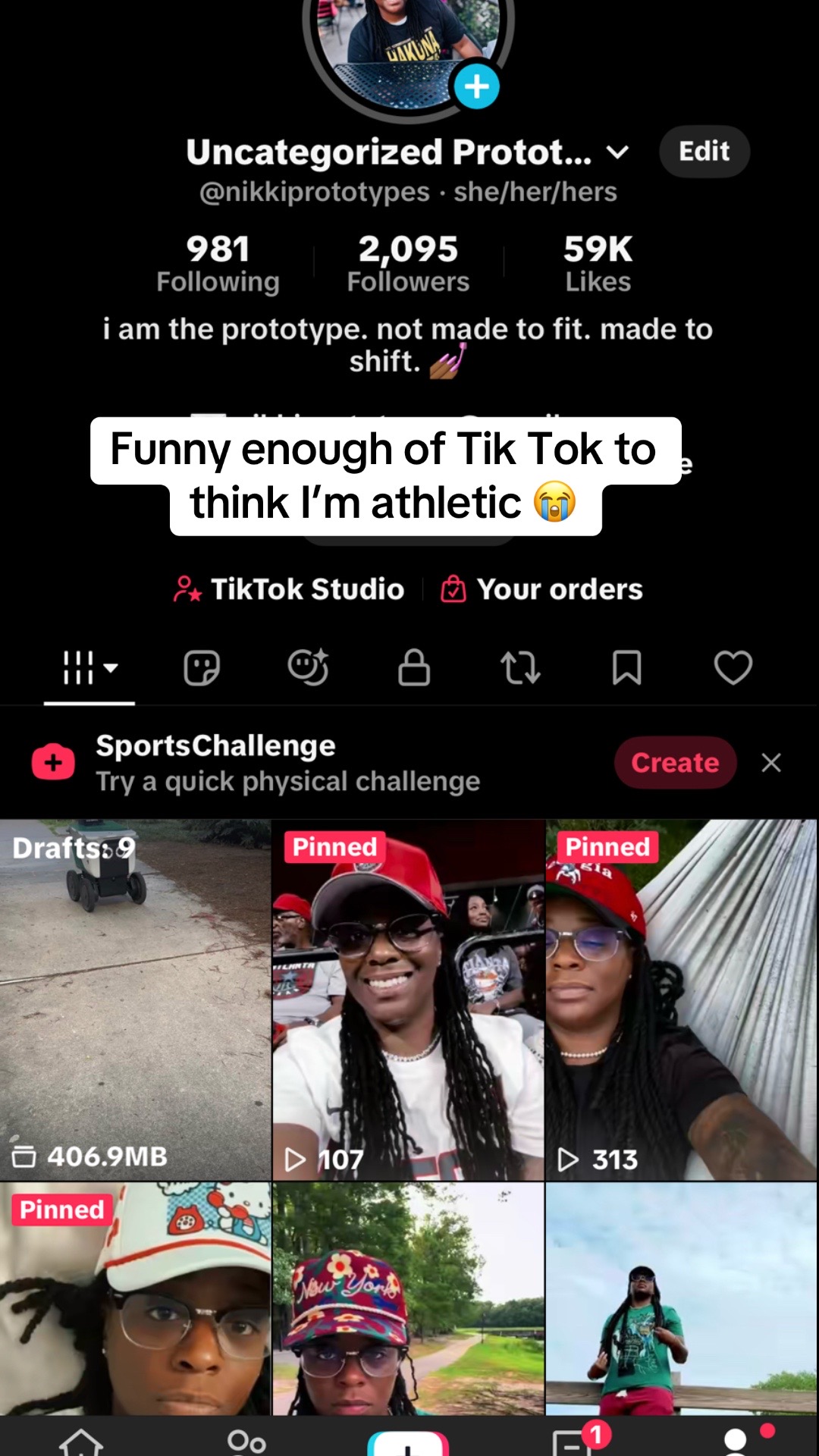Open the Drafts folder tile

point(135,999)
